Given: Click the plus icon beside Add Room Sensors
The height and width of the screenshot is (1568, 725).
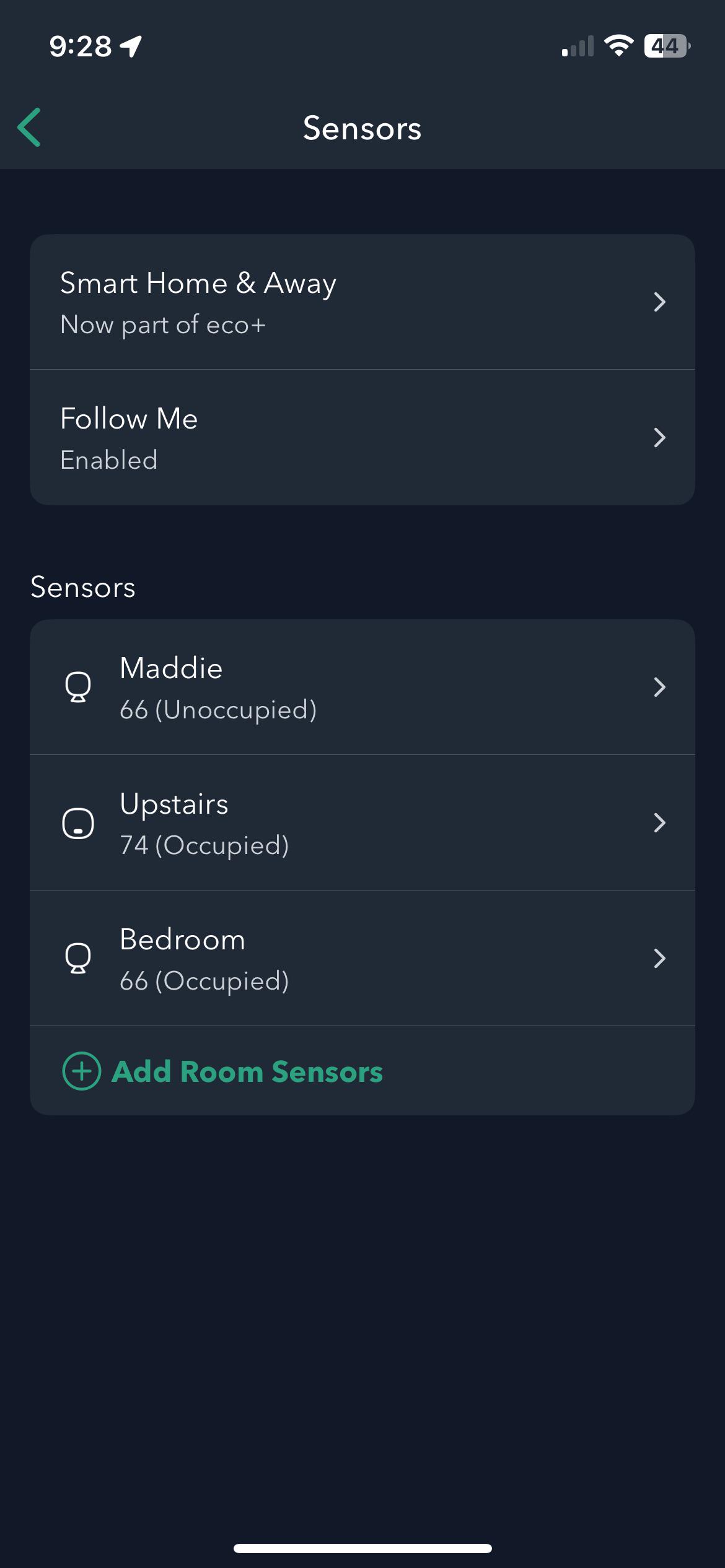Looking at the screenshot, I should tap(81, 1071).
